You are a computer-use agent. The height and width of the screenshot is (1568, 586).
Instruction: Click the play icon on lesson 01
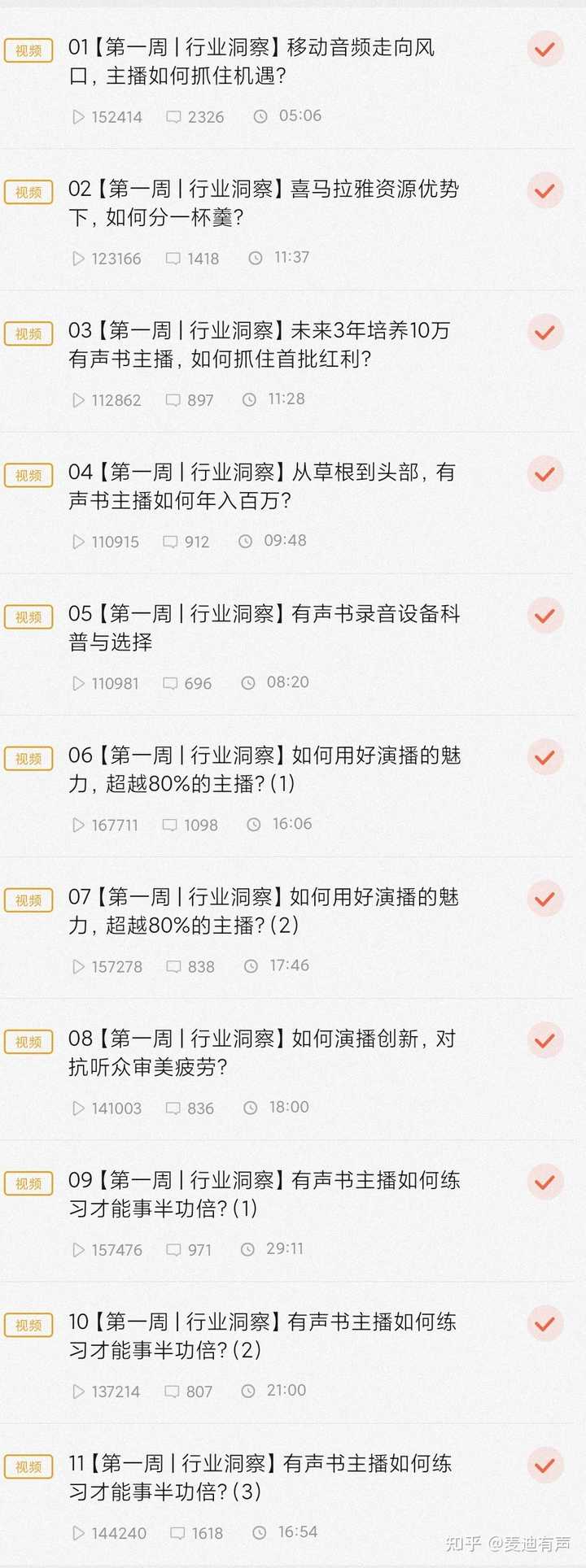coord(78,117)
